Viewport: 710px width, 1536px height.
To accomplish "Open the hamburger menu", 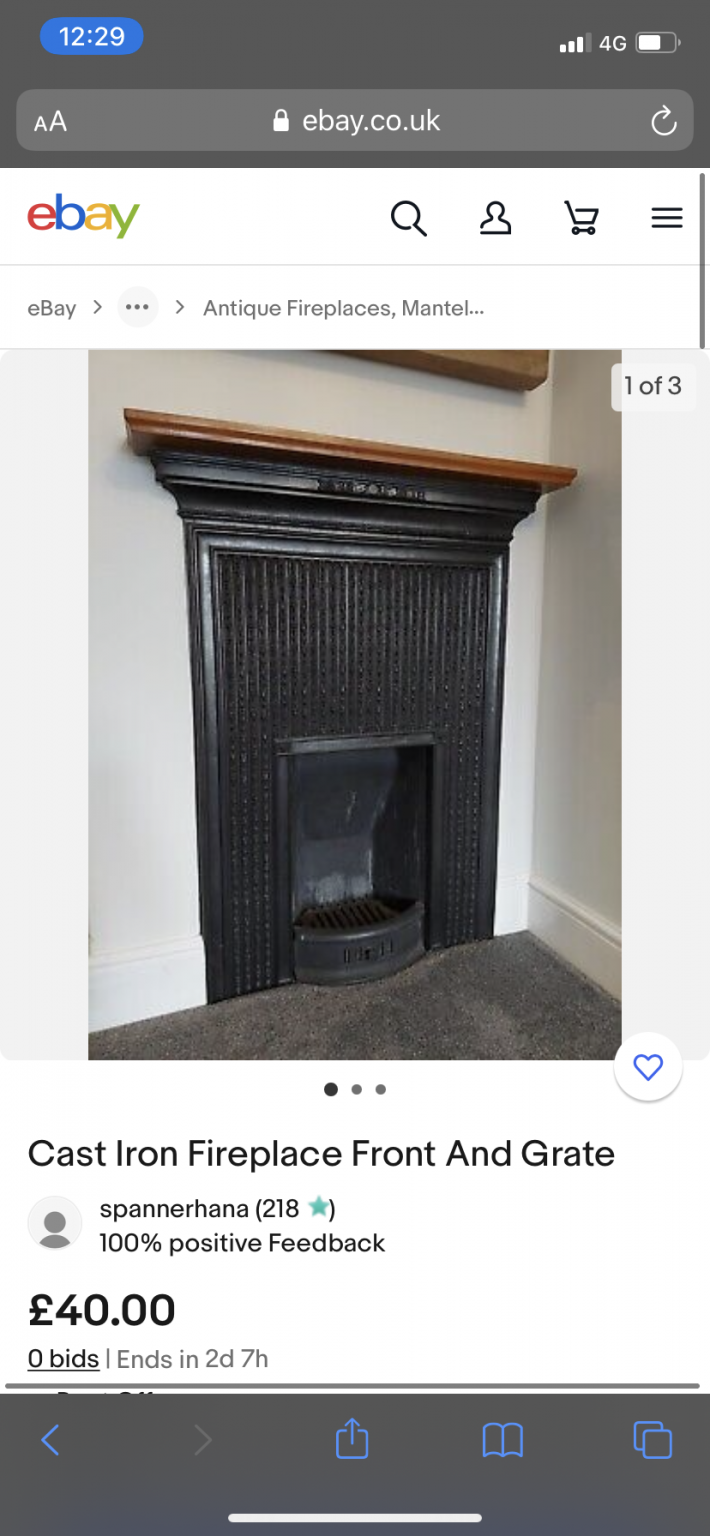I will (x=667, y=217).
